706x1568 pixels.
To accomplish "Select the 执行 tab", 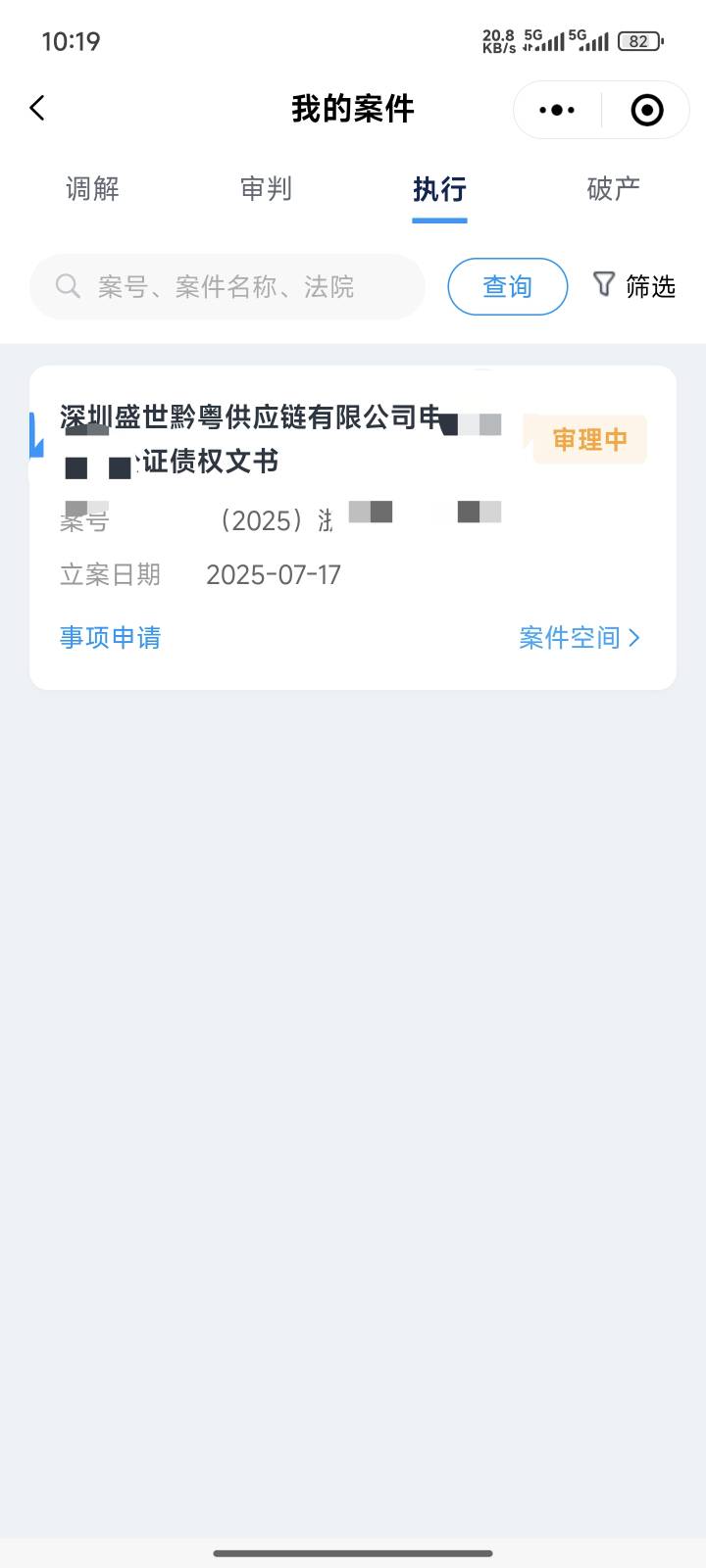I will coord(439,189).
